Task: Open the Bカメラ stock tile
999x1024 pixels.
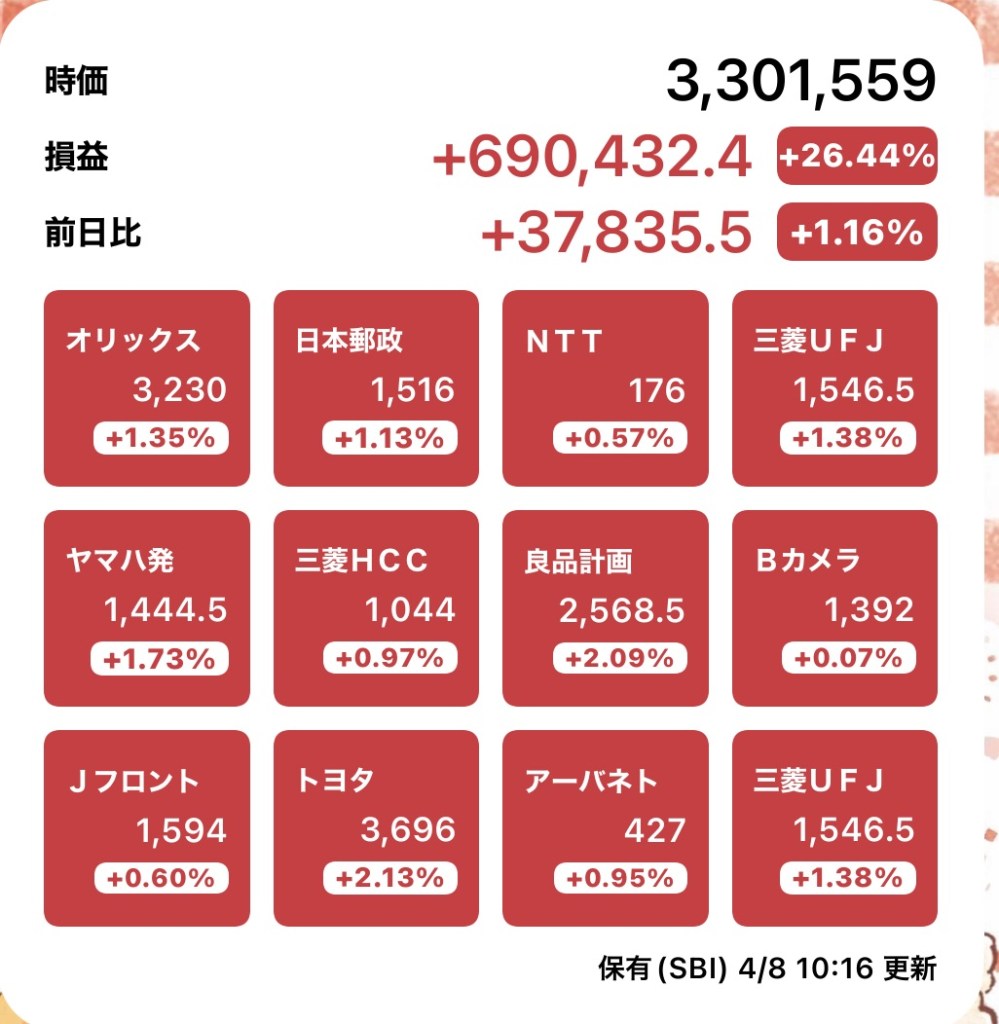Action: pos(834,608)
